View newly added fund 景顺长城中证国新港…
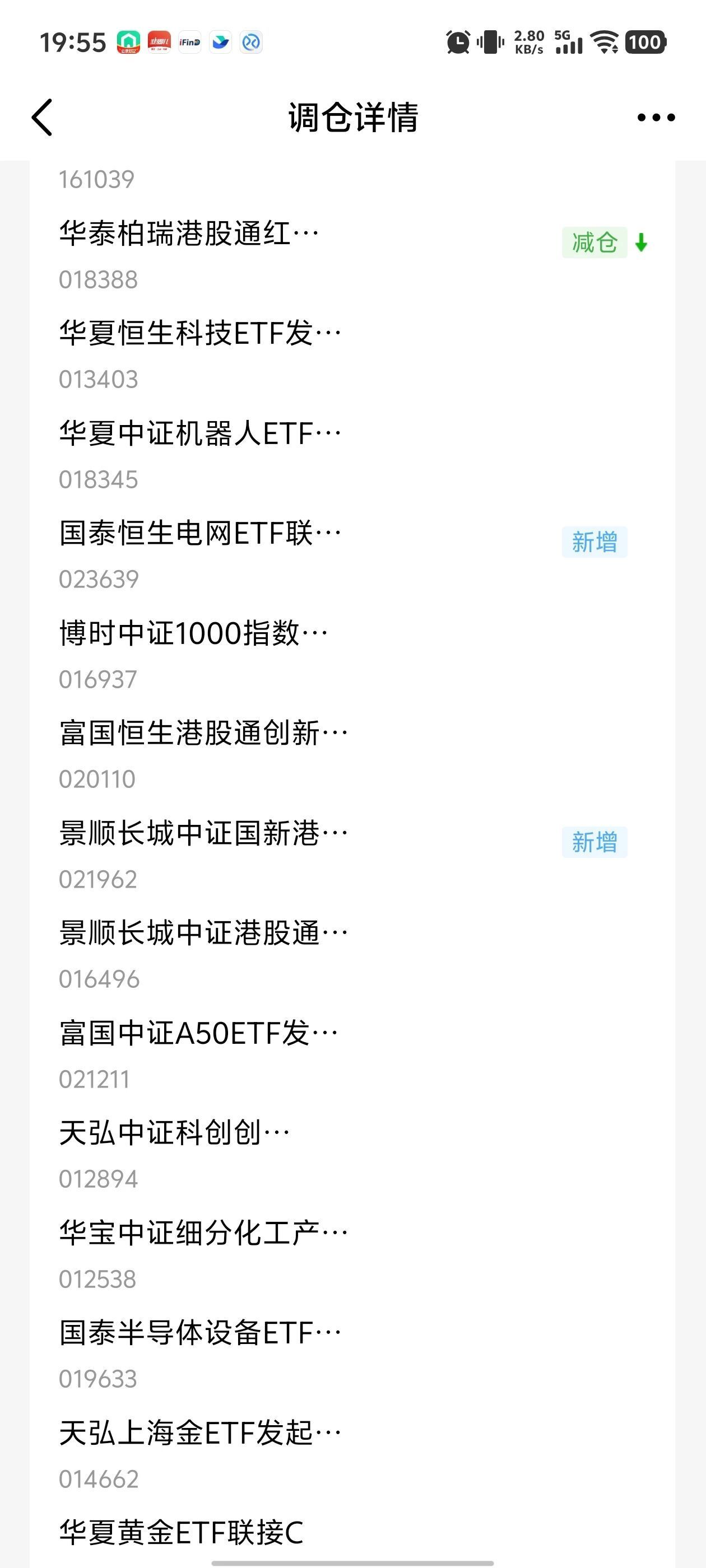Viewport: 706px width, 1568px height. [203, 833]
